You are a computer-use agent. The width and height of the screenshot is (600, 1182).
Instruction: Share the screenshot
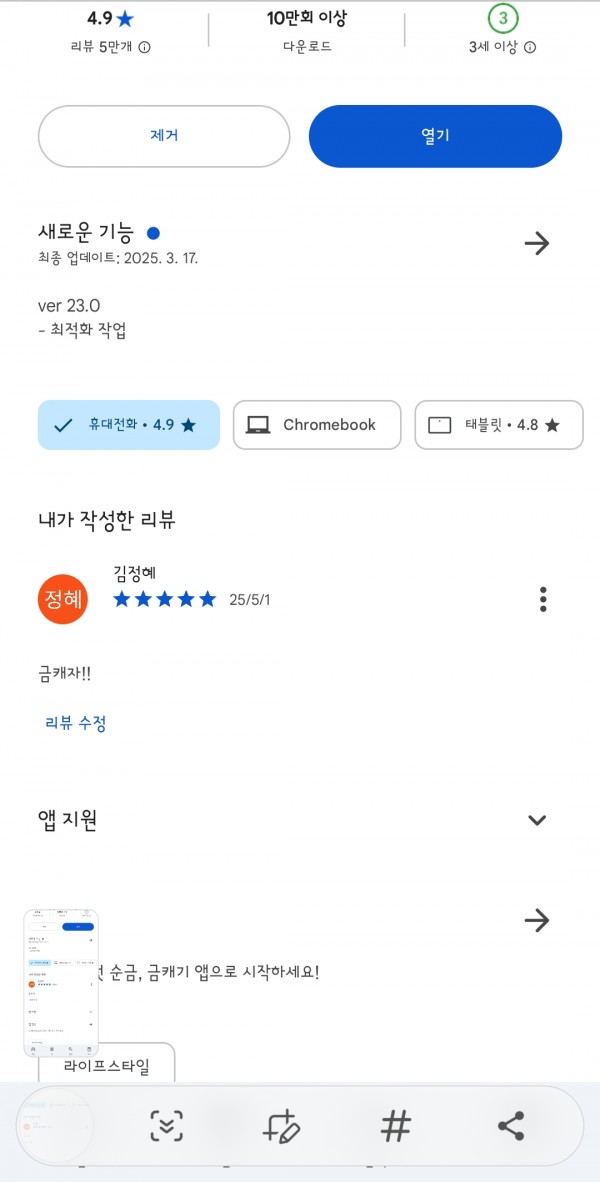pos(511,1126)
